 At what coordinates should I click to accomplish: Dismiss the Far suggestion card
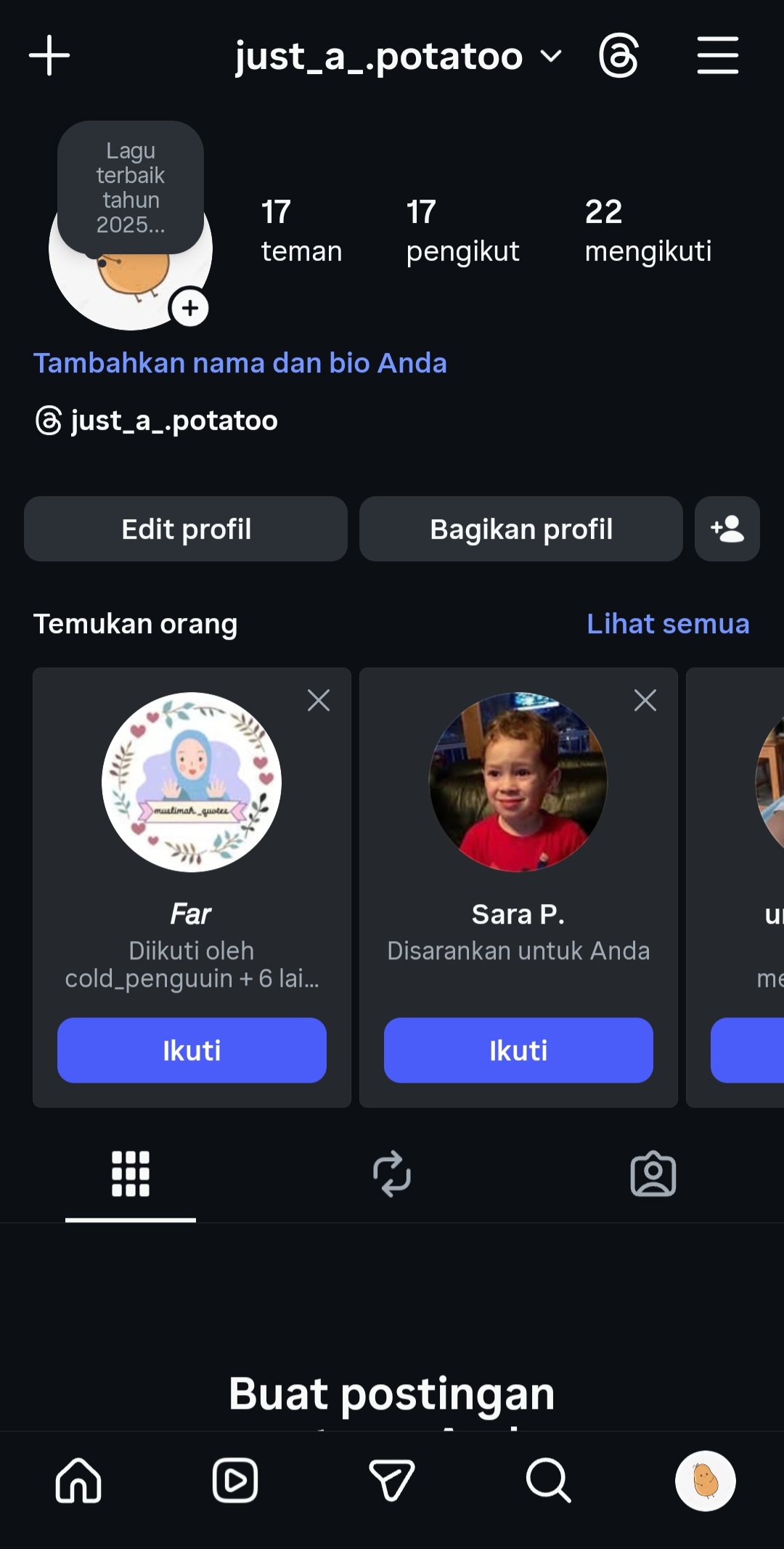pyautogui.click(x=319, y=701)
